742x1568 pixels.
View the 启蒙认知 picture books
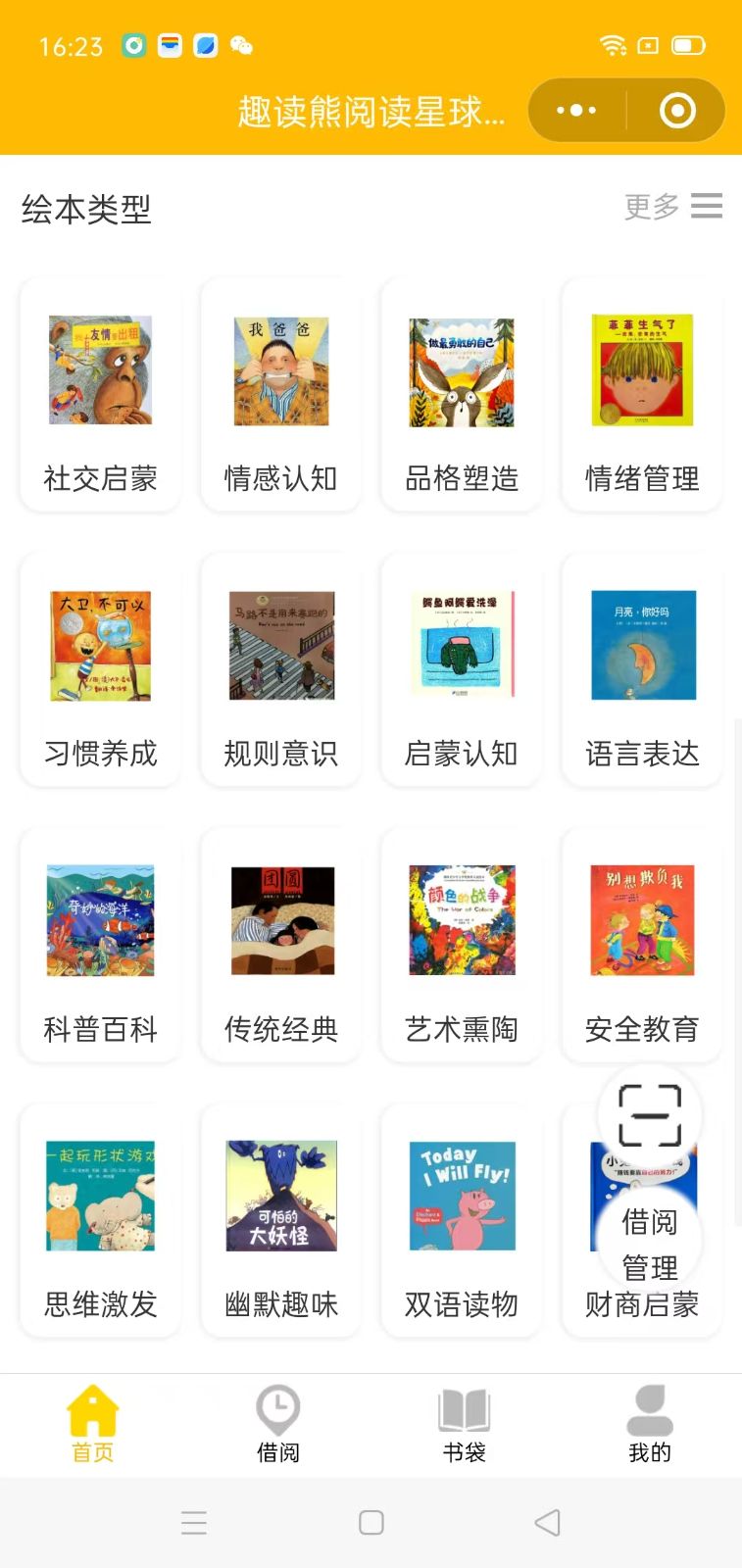pos(461,669)
